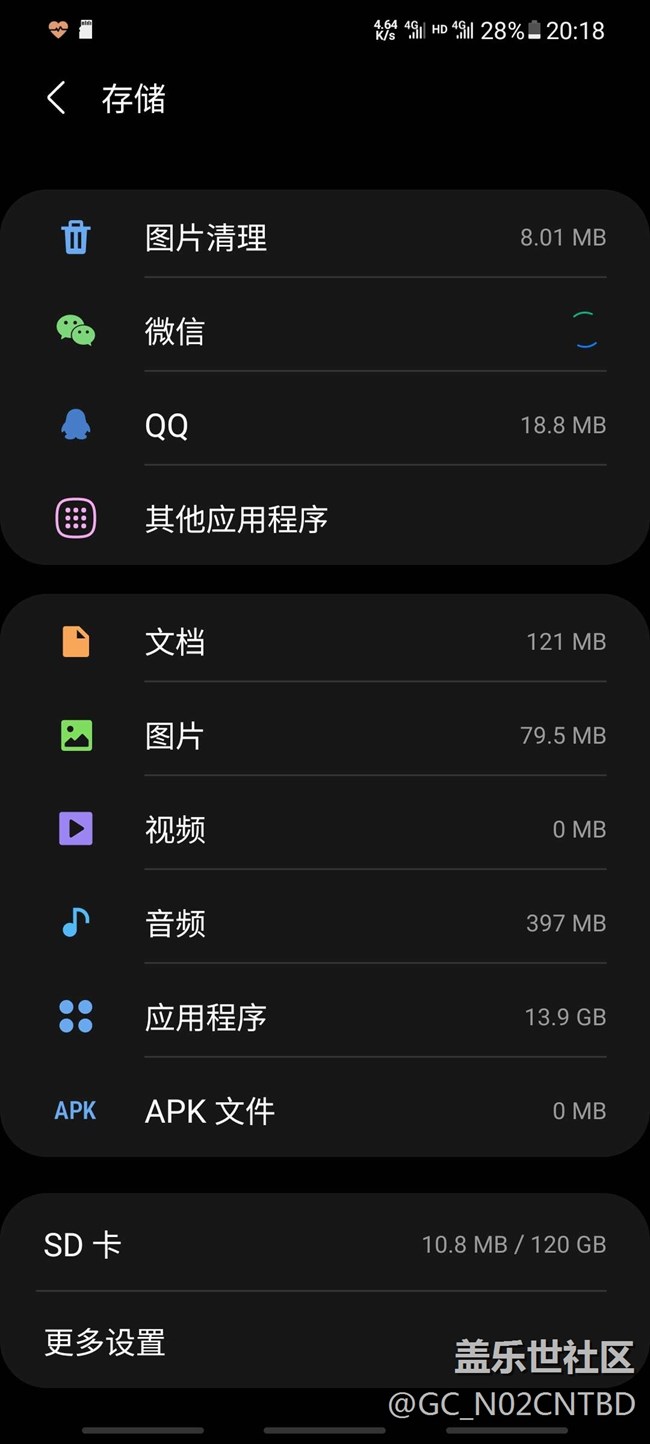Open 图片清理 to clean up pictures

tap(325, 238)
